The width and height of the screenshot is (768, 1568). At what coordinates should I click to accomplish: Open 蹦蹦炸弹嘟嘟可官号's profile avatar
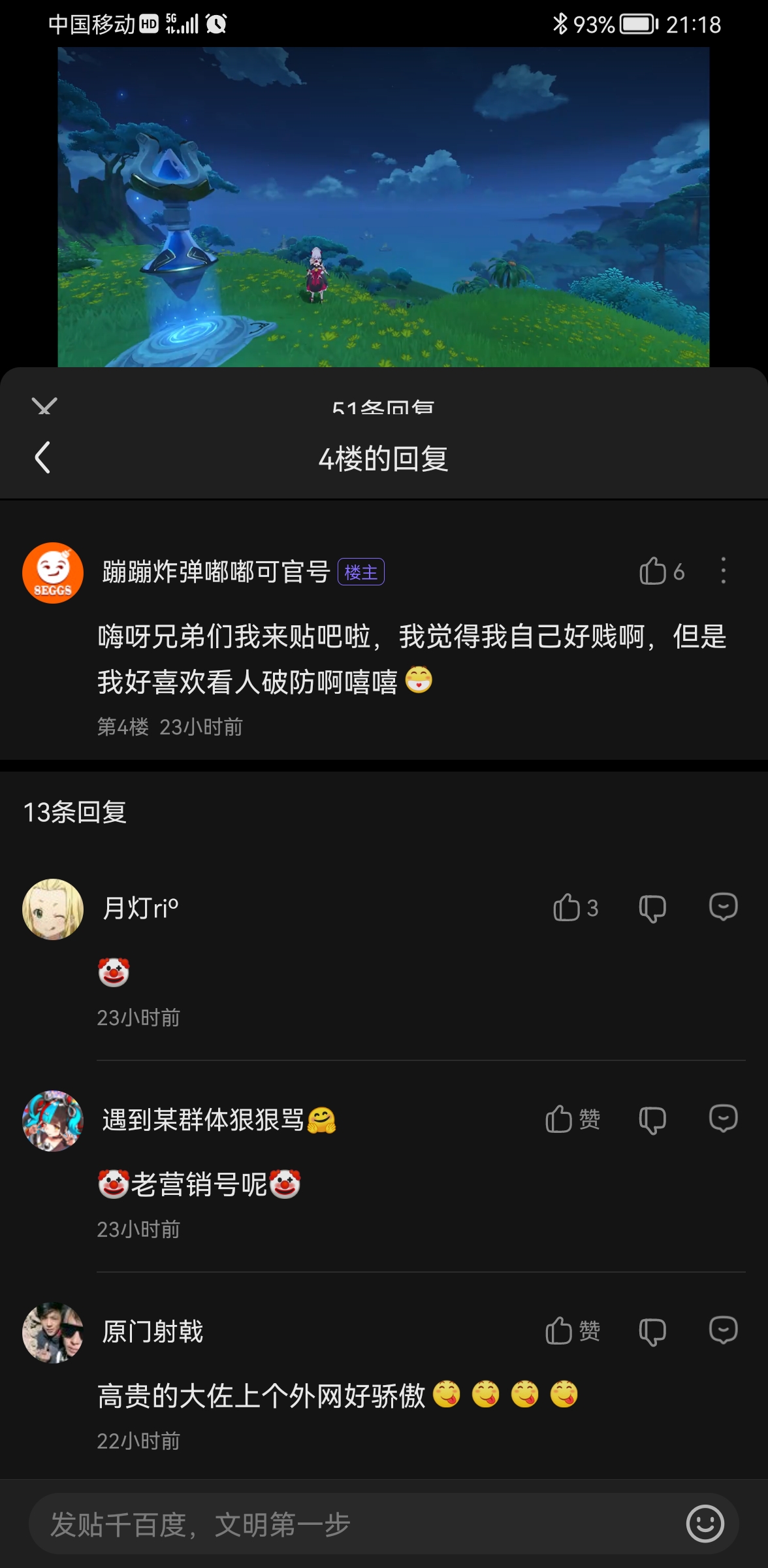(x=53, y=572)
